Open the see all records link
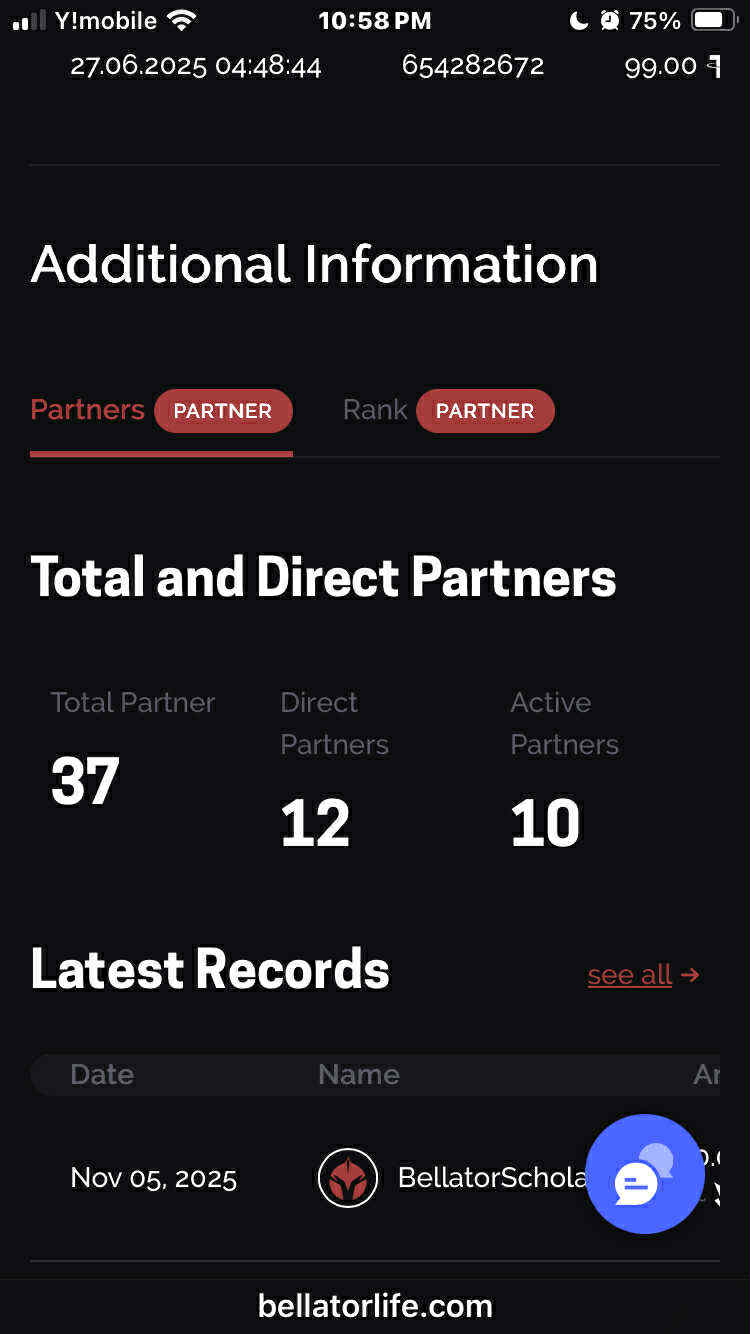This screenshot has width=750, height=1334. pos(630,975)
